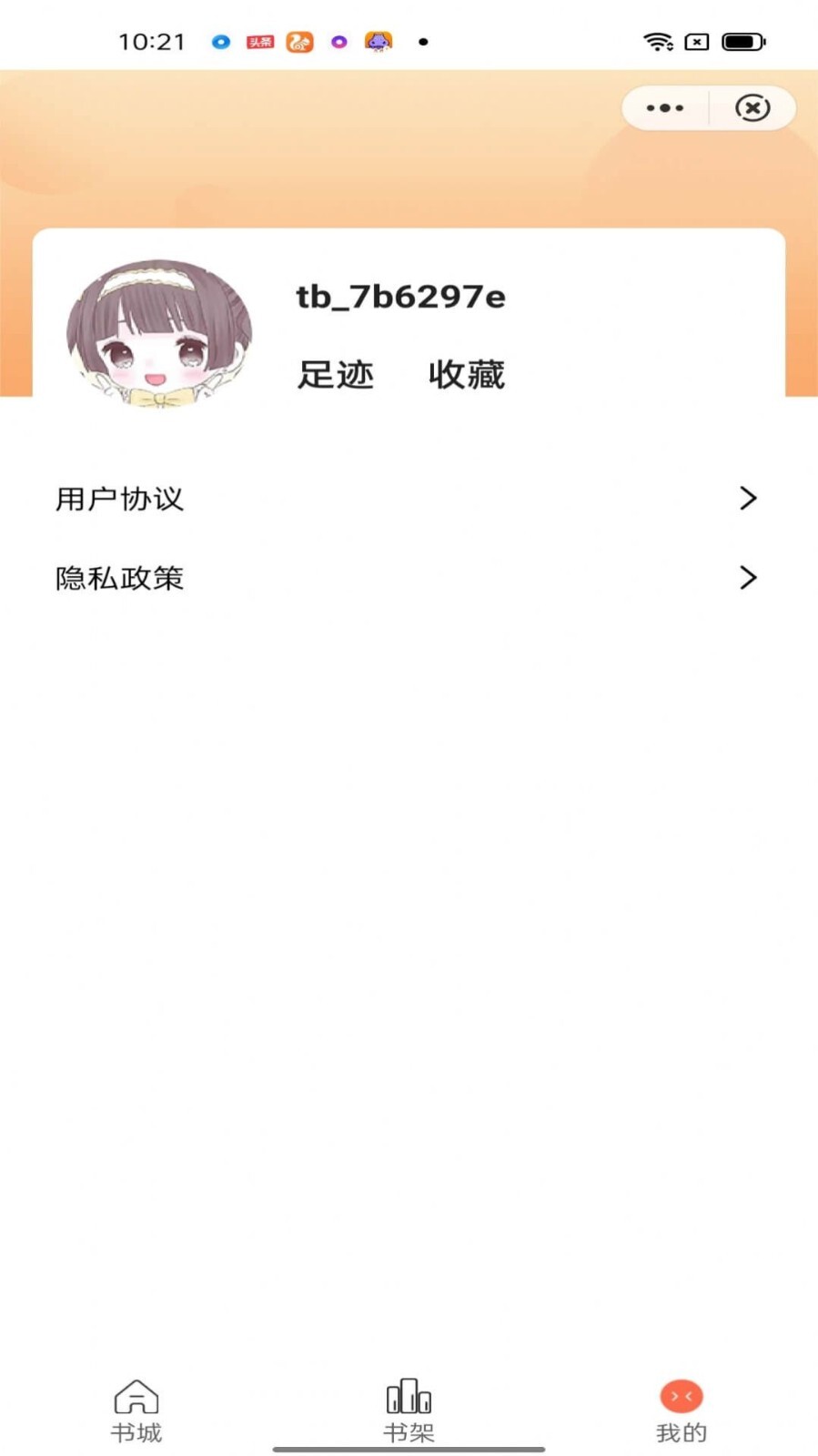818x1456 pixels.
Task: Tap the profile avatar picture
Action: (160, 337)
